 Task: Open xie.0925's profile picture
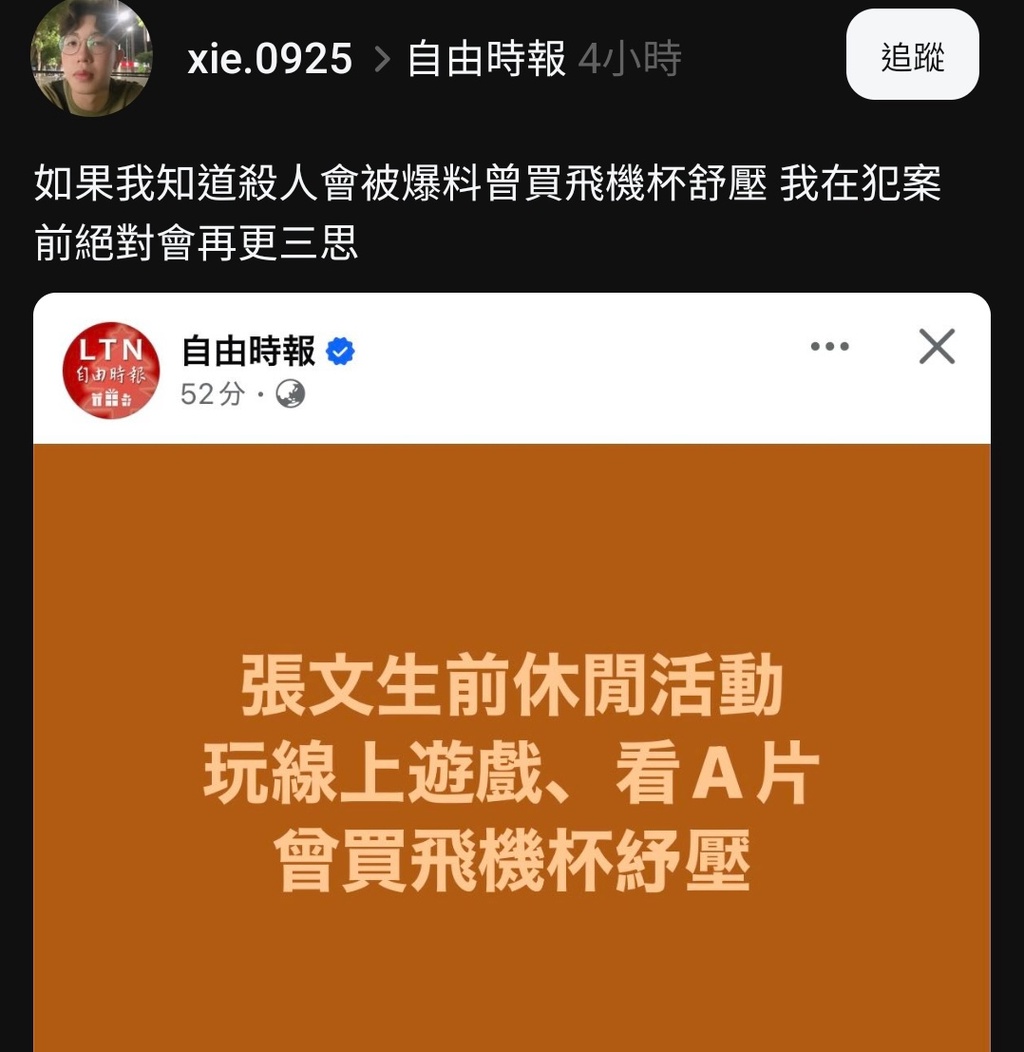coord(91,56)
